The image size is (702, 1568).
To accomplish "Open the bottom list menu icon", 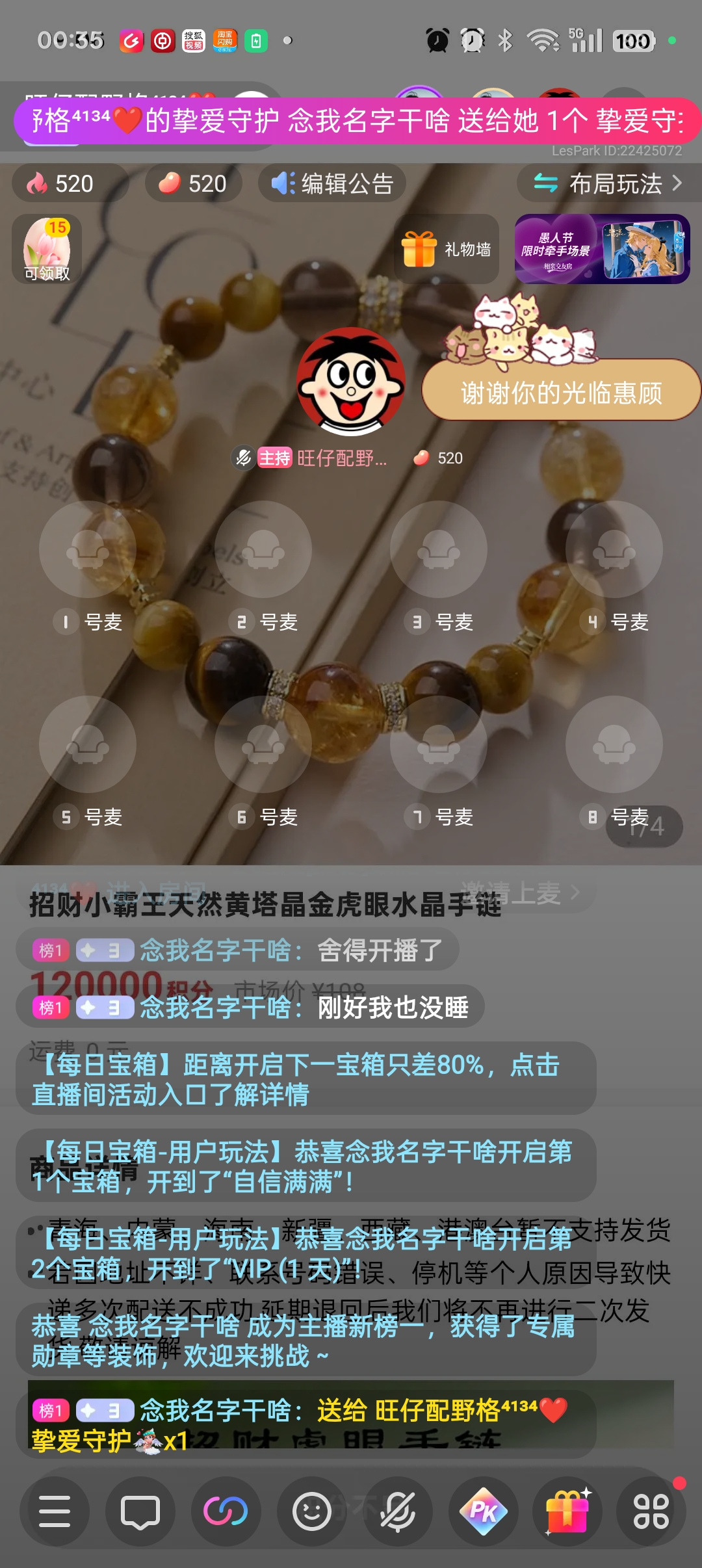I will 55,1511.
